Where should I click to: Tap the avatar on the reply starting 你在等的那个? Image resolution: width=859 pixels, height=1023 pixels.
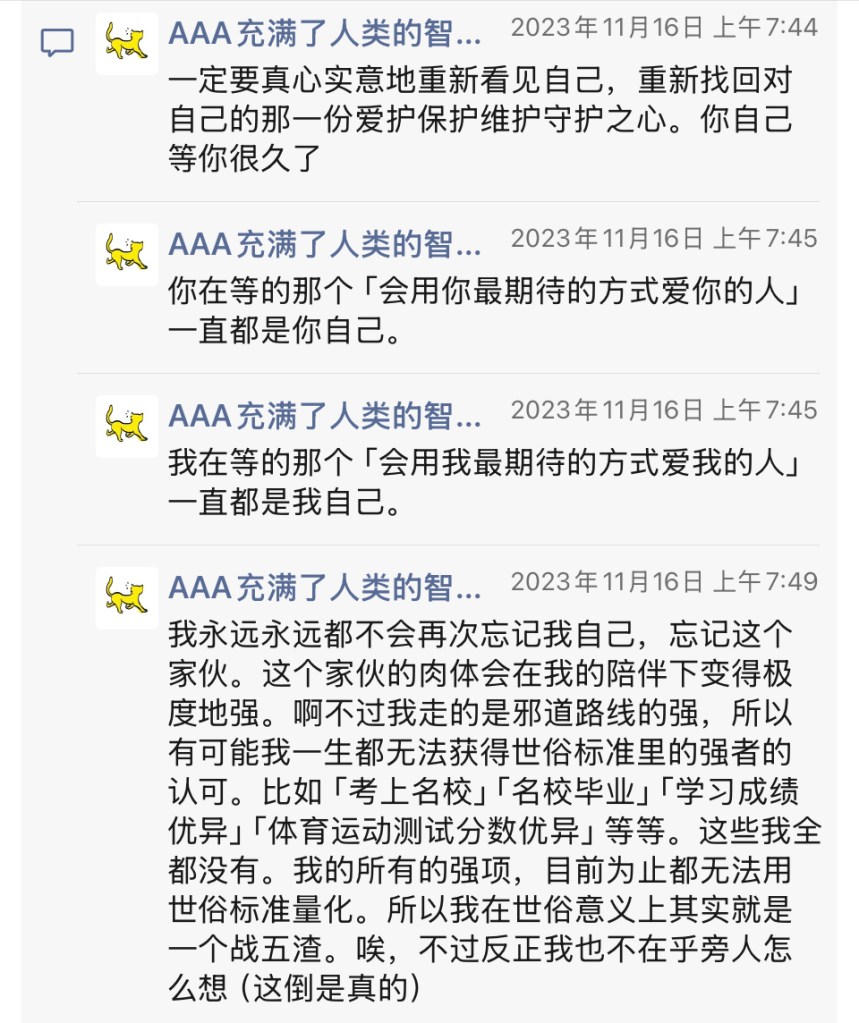[x=126, y=253]
